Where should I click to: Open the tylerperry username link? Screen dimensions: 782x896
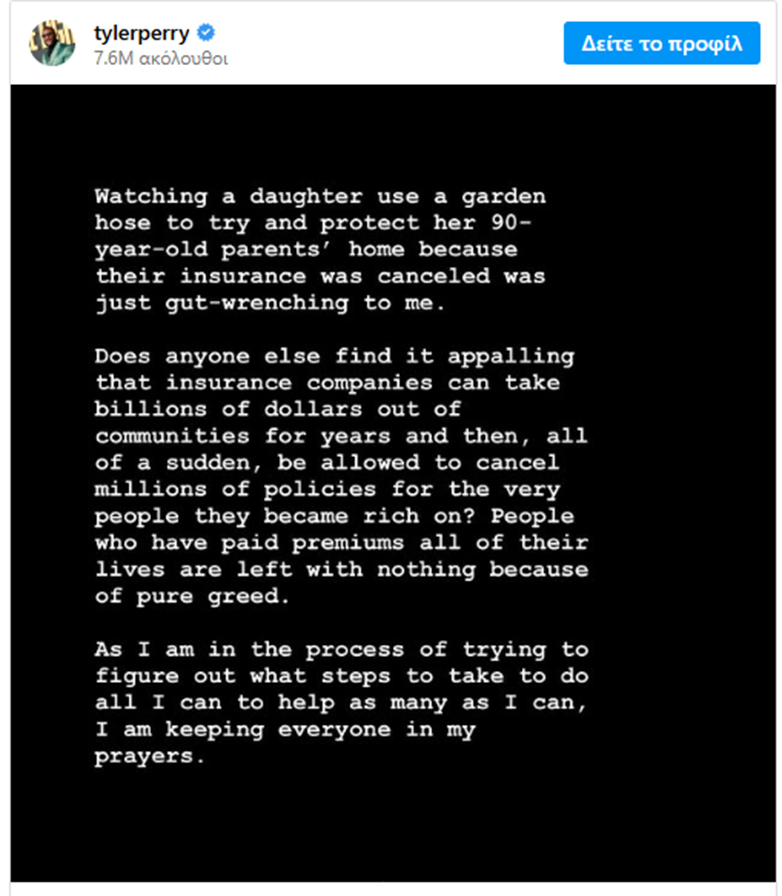point(139,33)
